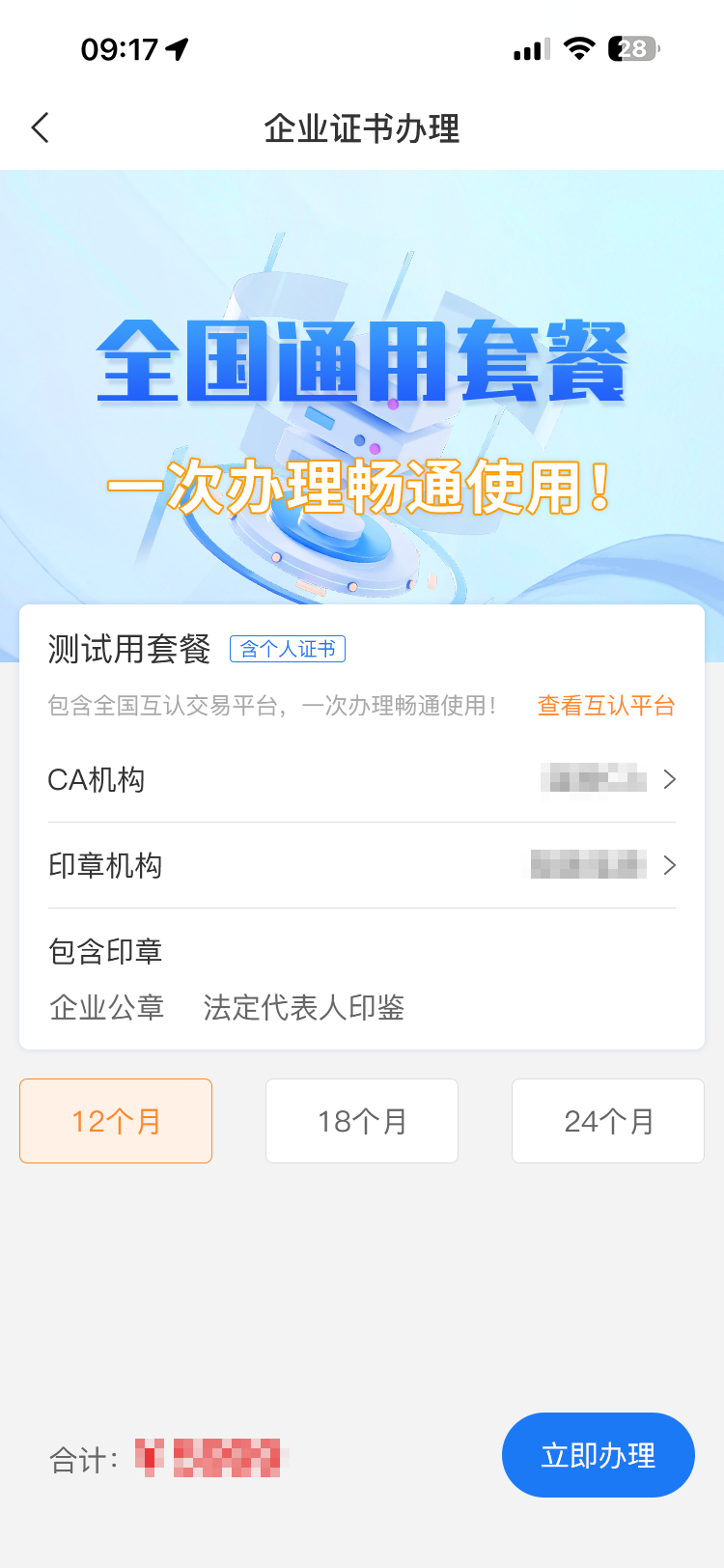
Task: Tap the clock showing 09:17
Action: (x=116, y=47)
